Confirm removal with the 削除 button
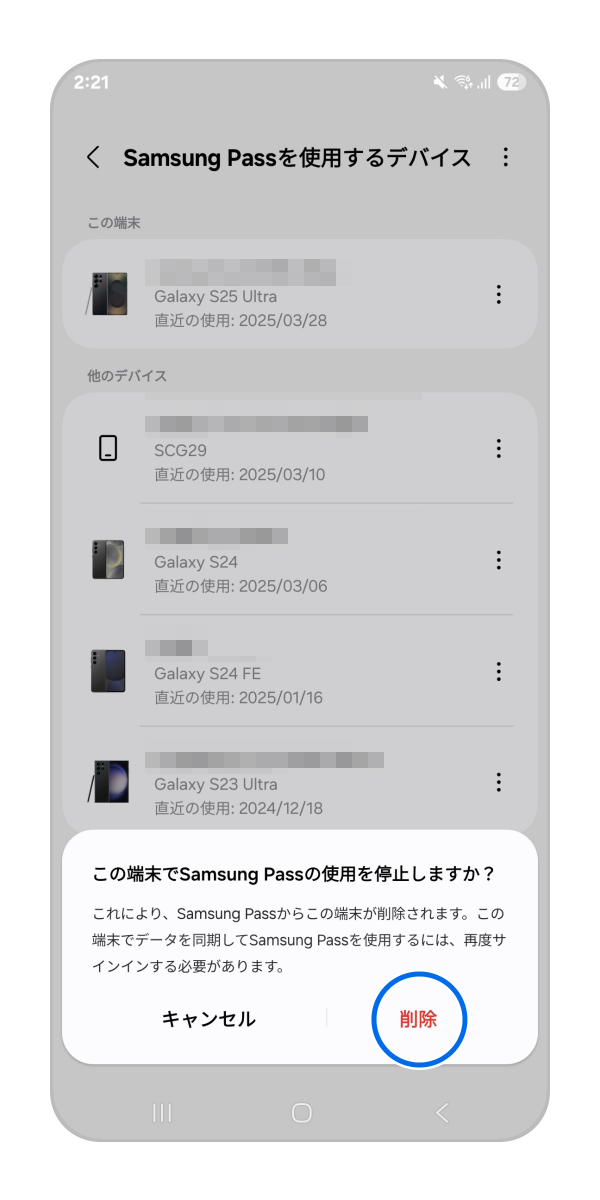Viewport: 600px width, 1200px height. tap(418, 1019)
